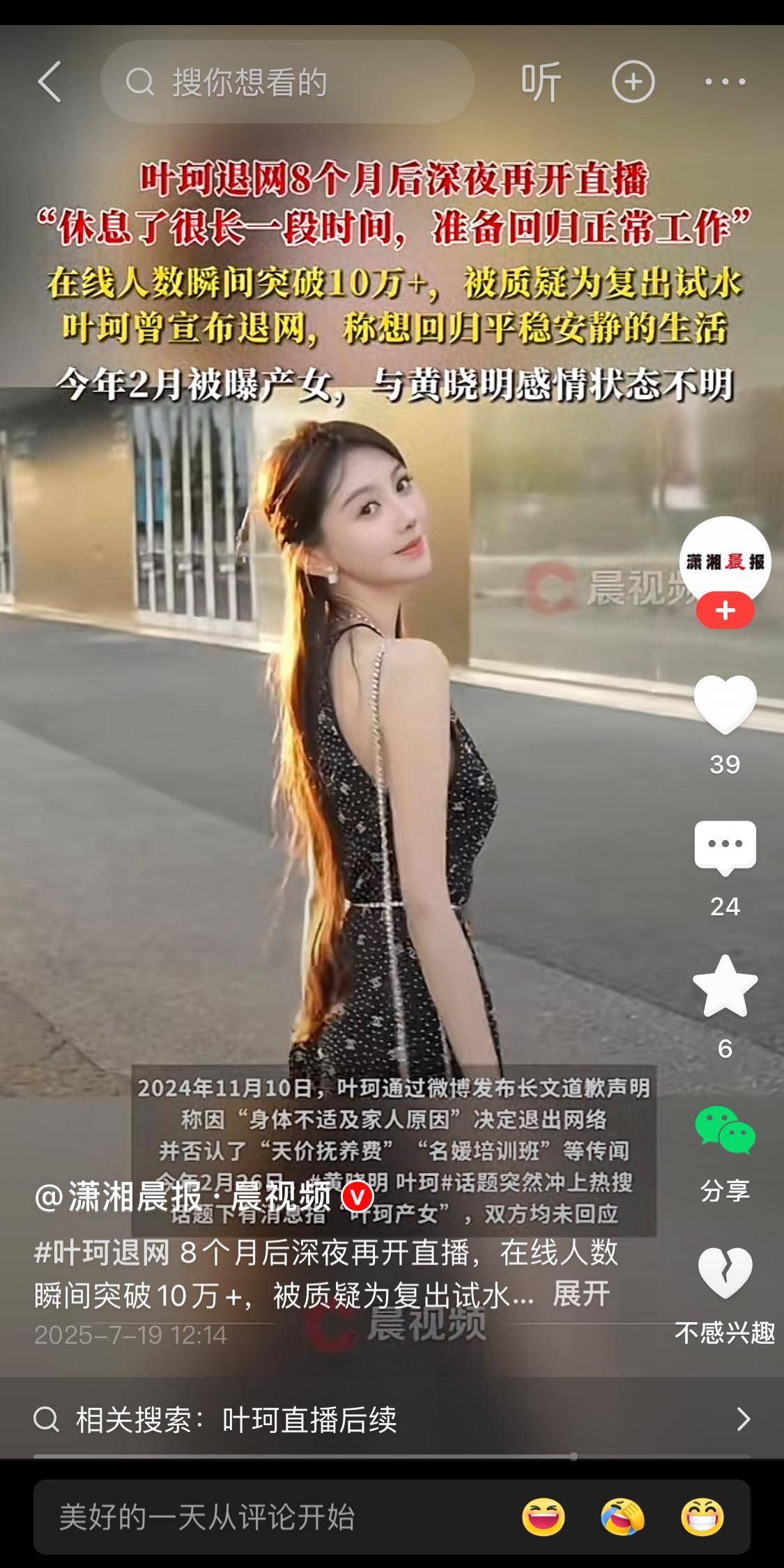Like this video with the heart icon

[725, 705]
